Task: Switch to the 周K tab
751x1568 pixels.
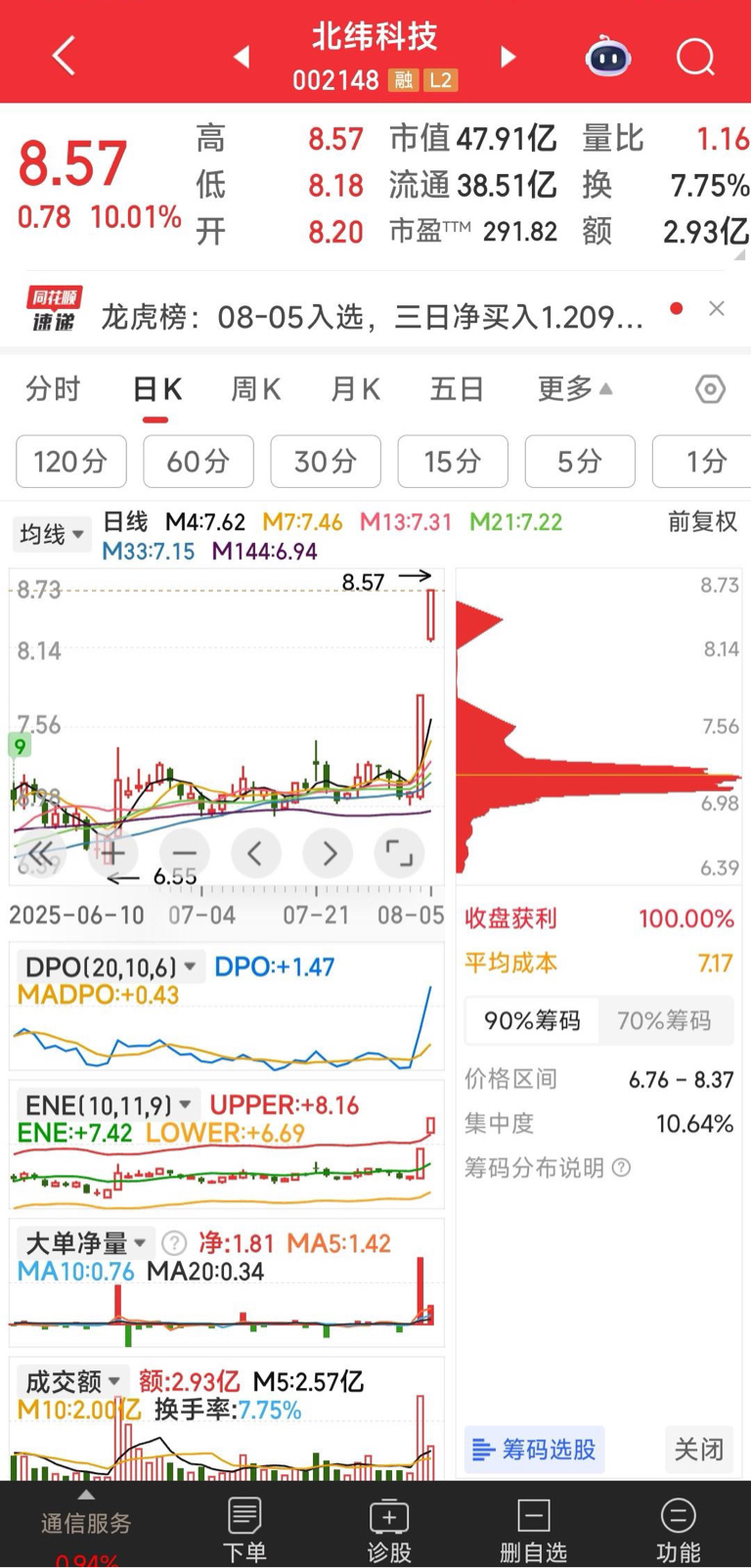Action: pos(255,389)
